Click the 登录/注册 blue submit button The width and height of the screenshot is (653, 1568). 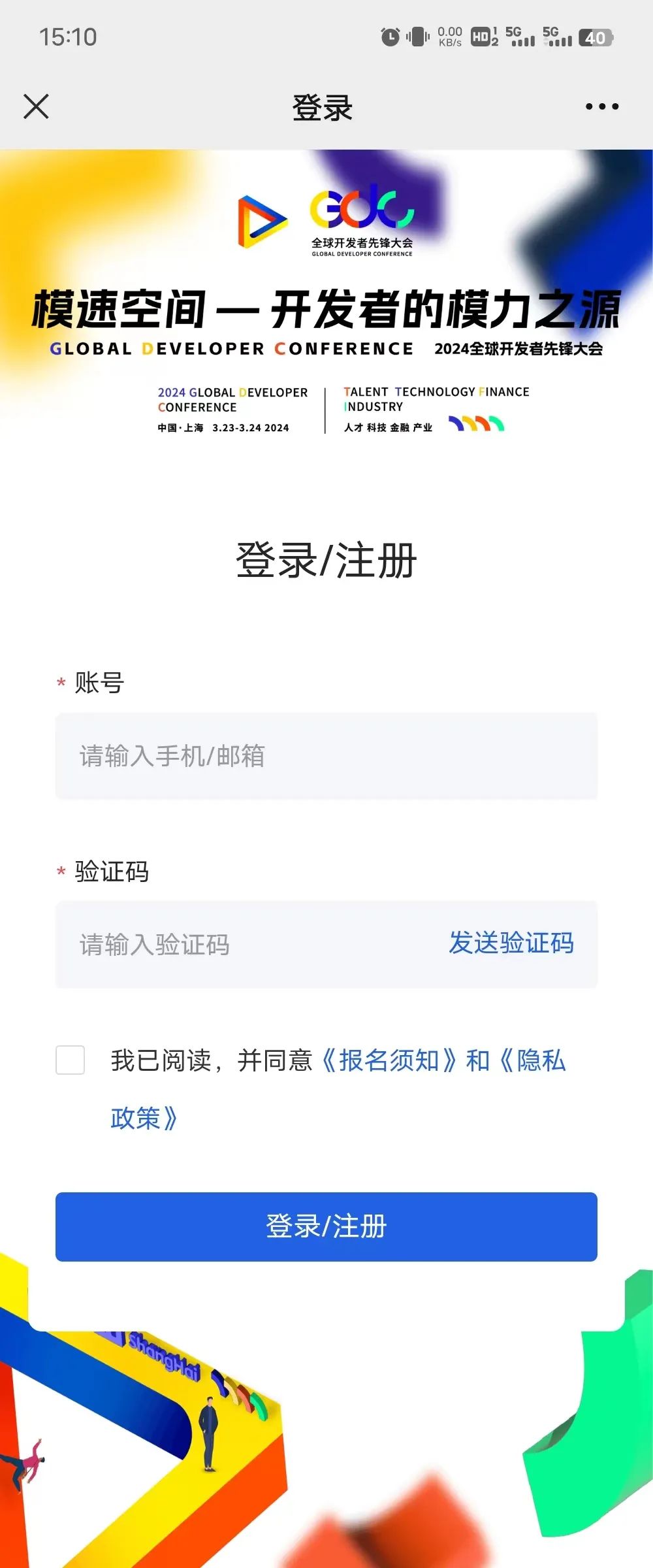[326, 1227]
